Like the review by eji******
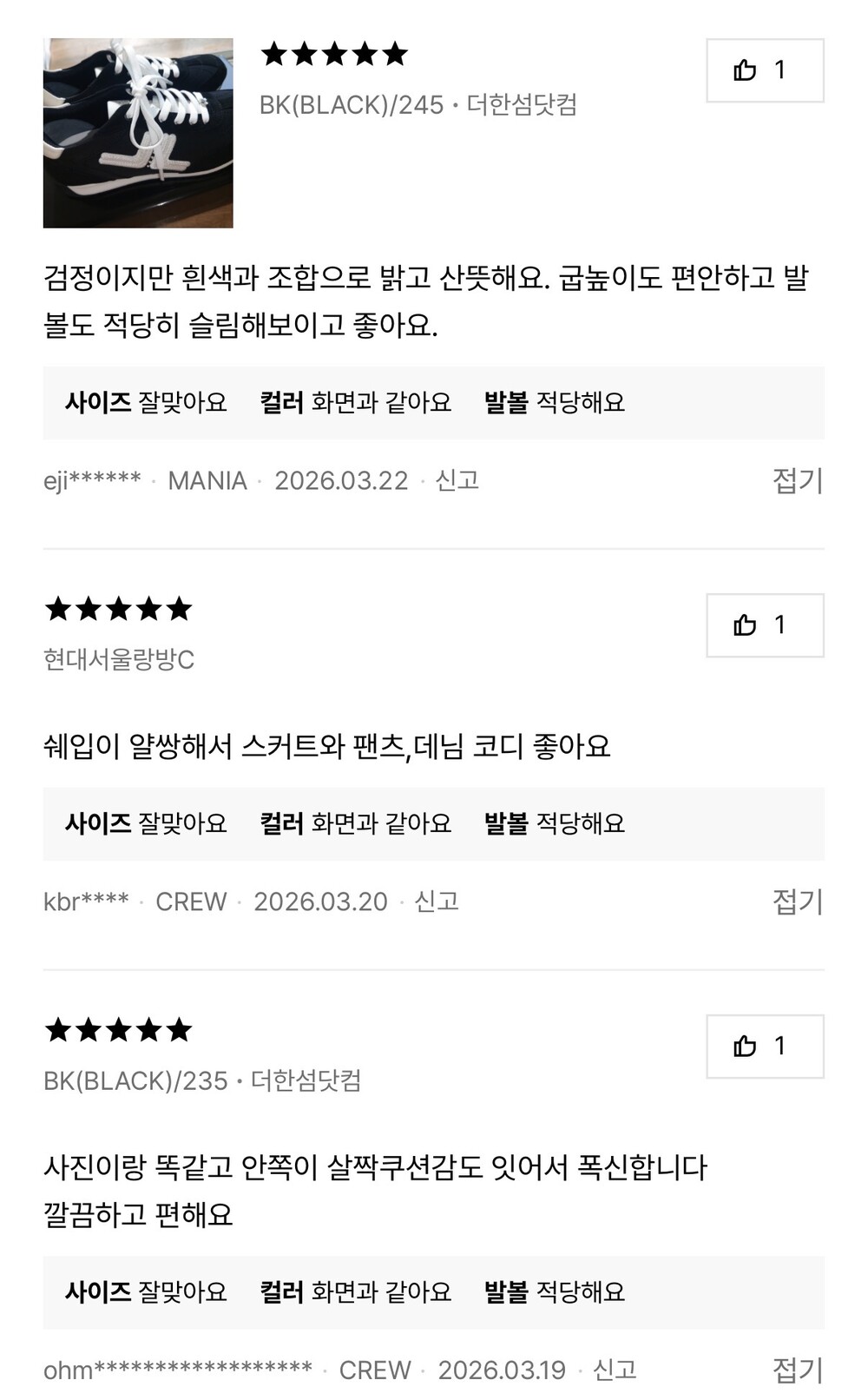This screenshot has width=868, height=1400. click(765, 70)
